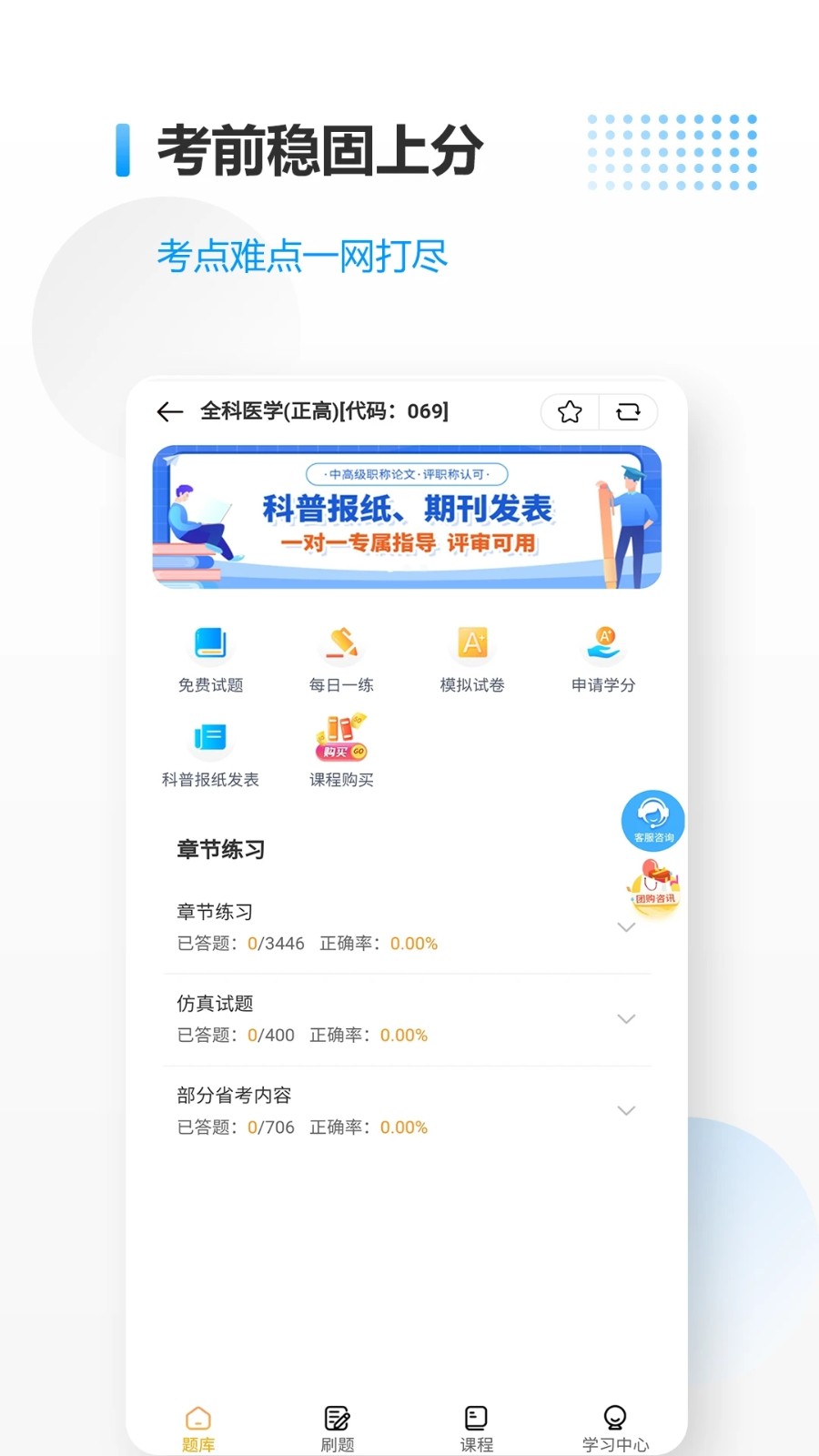Click the switch subject refresh toggle

tap(628, 412)
